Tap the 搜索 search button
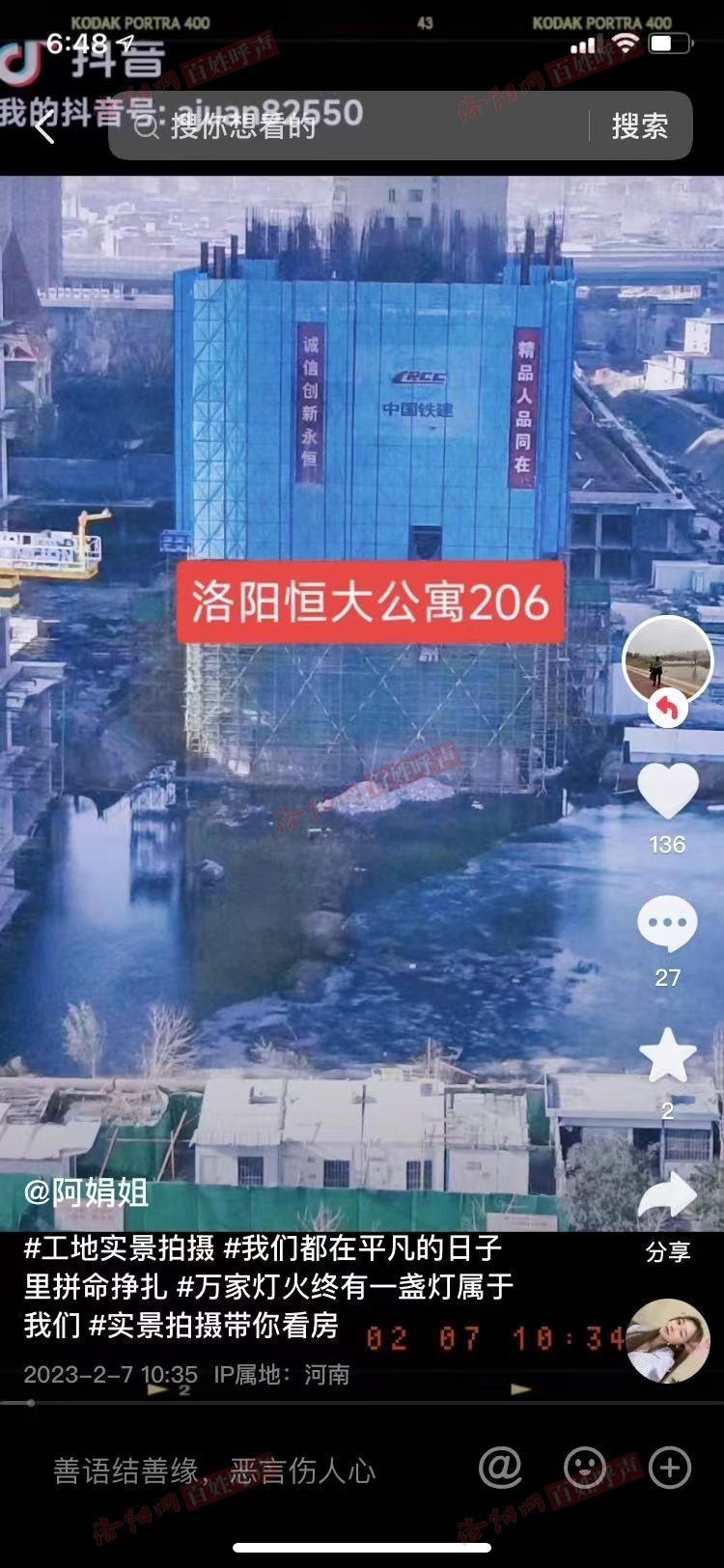Viewport: 724px width, 1568px height. point(639,126)
